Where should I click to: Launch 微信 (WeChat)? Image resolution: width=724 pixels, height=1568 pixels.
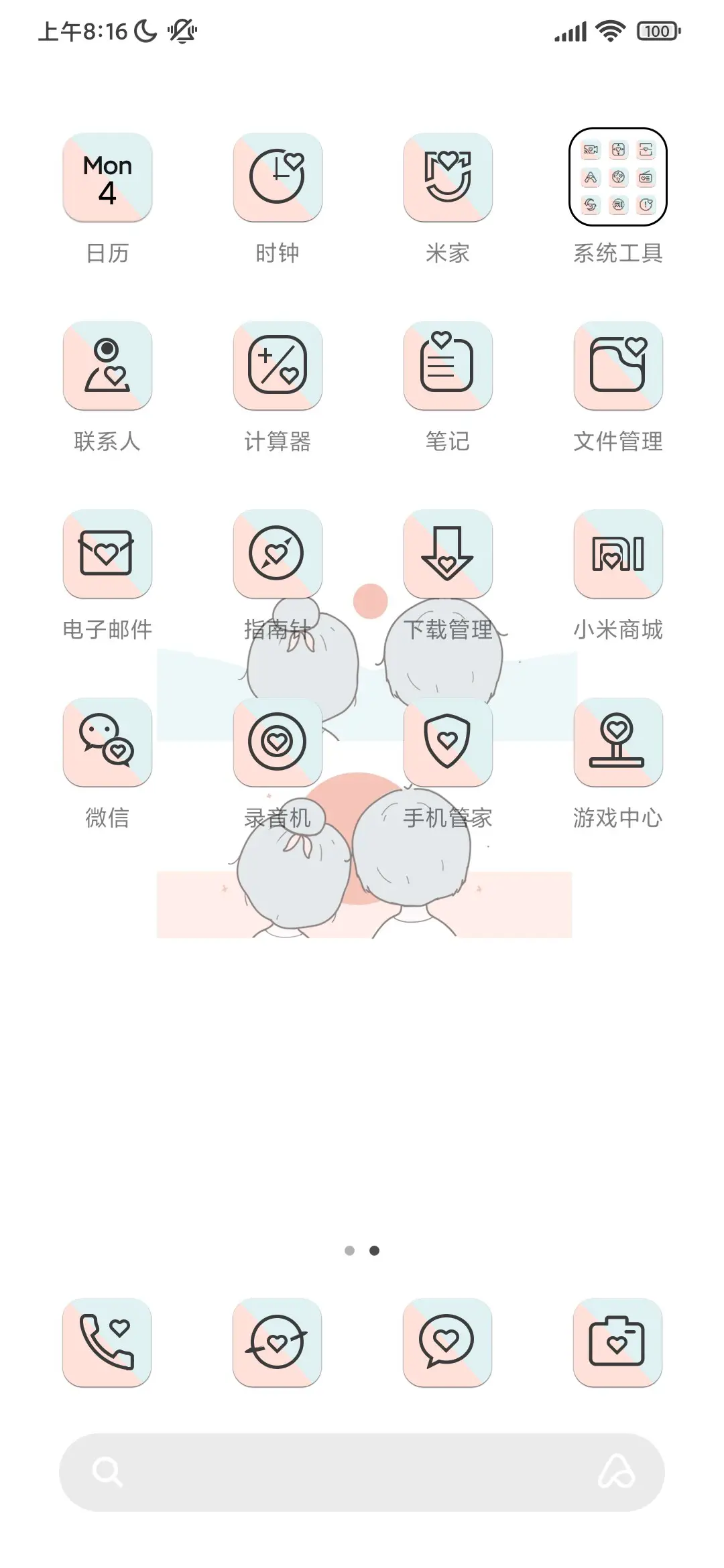107,742
